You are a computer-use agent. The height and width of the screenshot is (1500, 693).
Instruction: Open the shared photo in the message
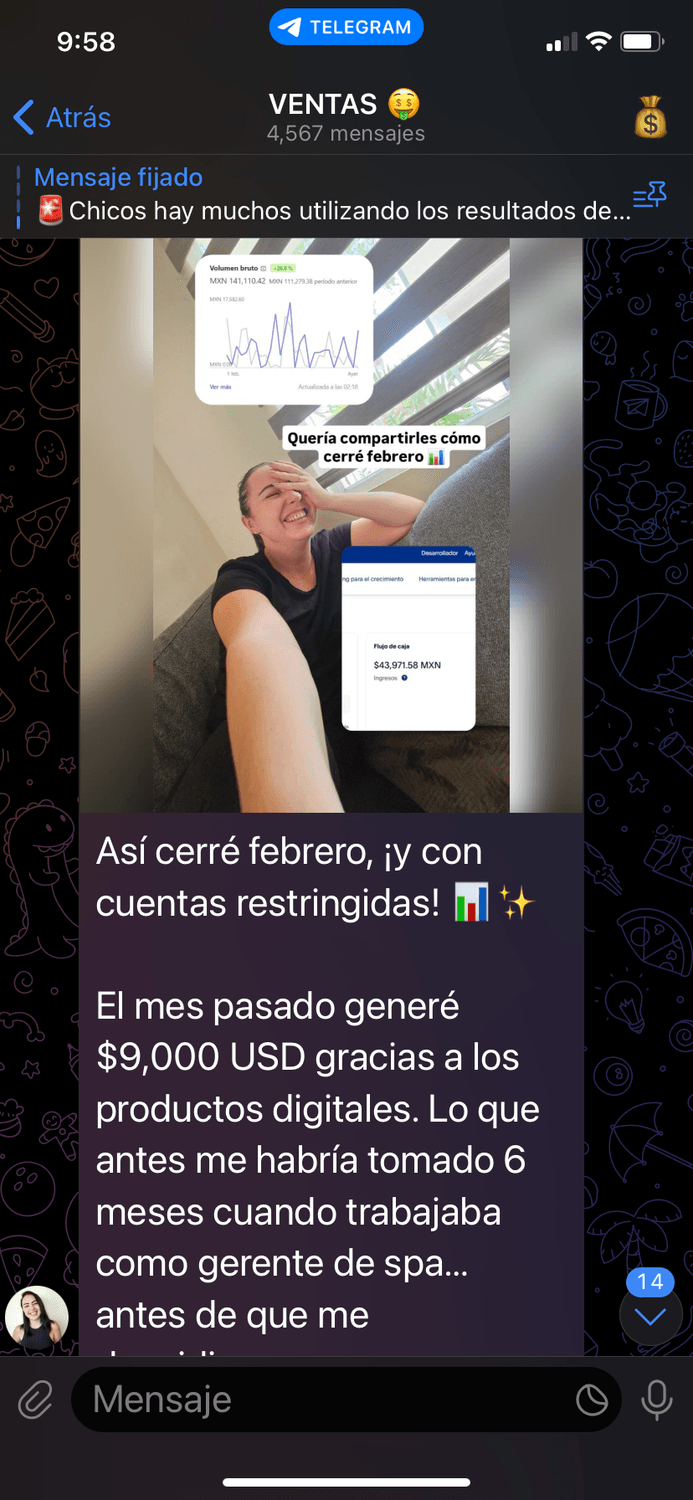point(331,525)
